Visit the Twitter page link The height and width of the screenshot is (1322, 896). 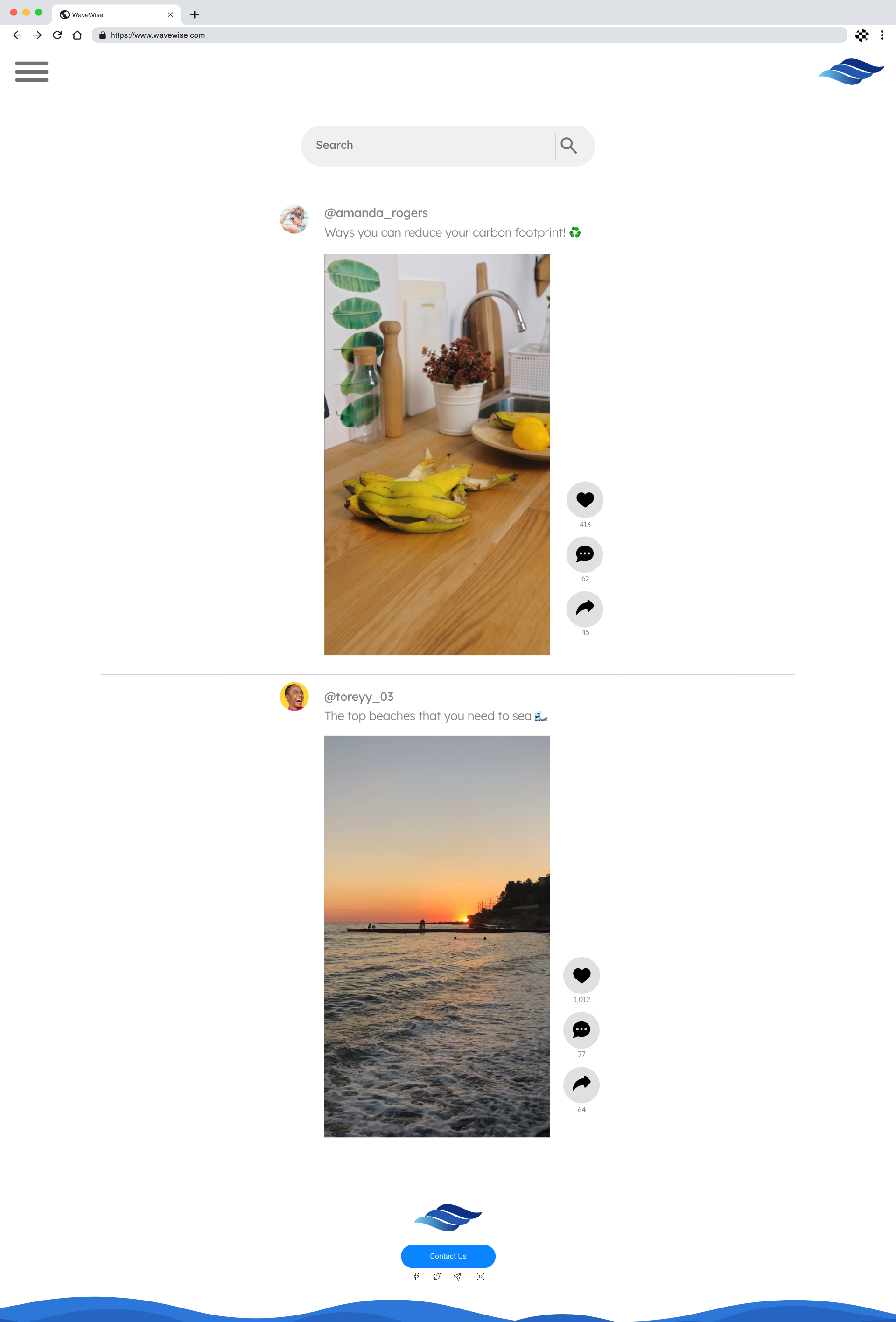pos(437,1276)
